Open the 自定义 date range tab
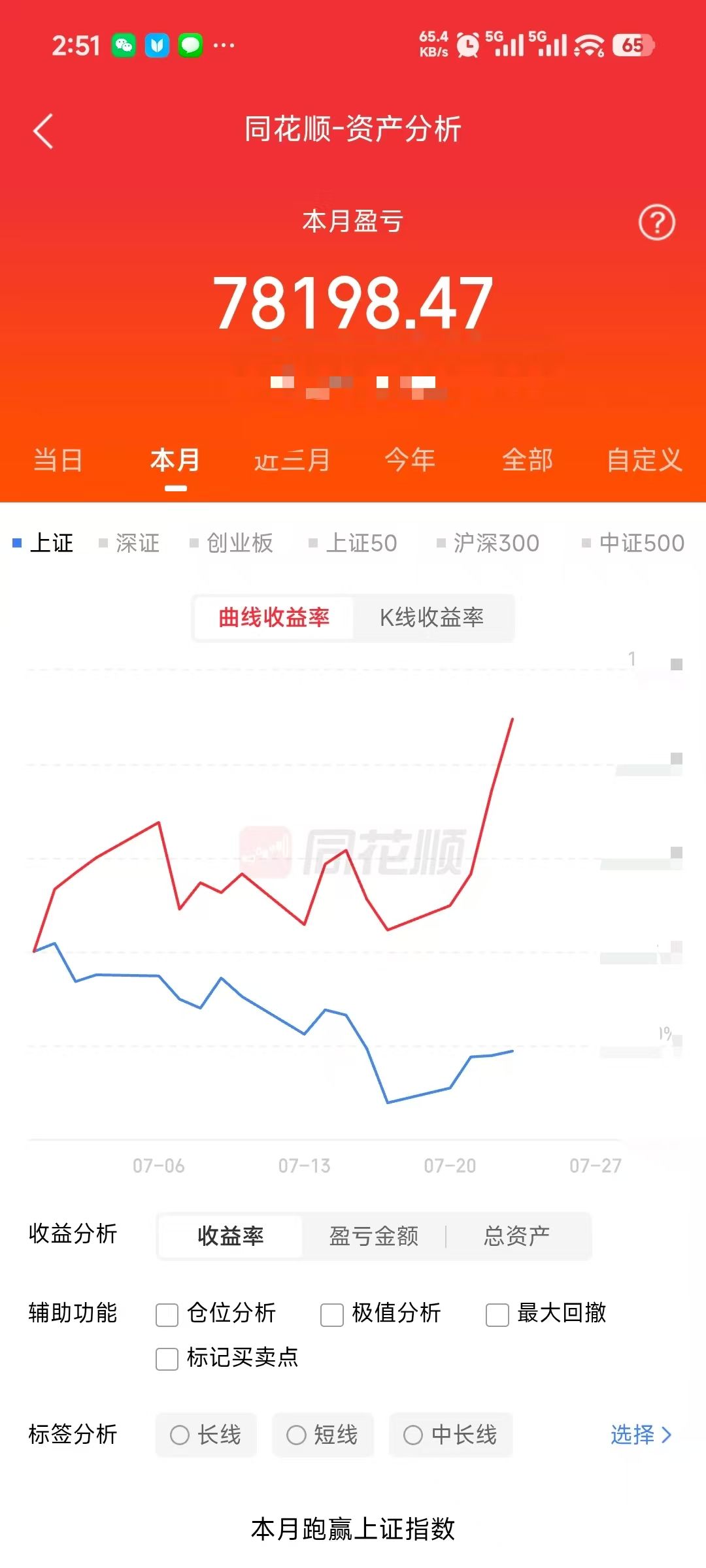This screenshot has width=706, height=1568. [645, 460]
